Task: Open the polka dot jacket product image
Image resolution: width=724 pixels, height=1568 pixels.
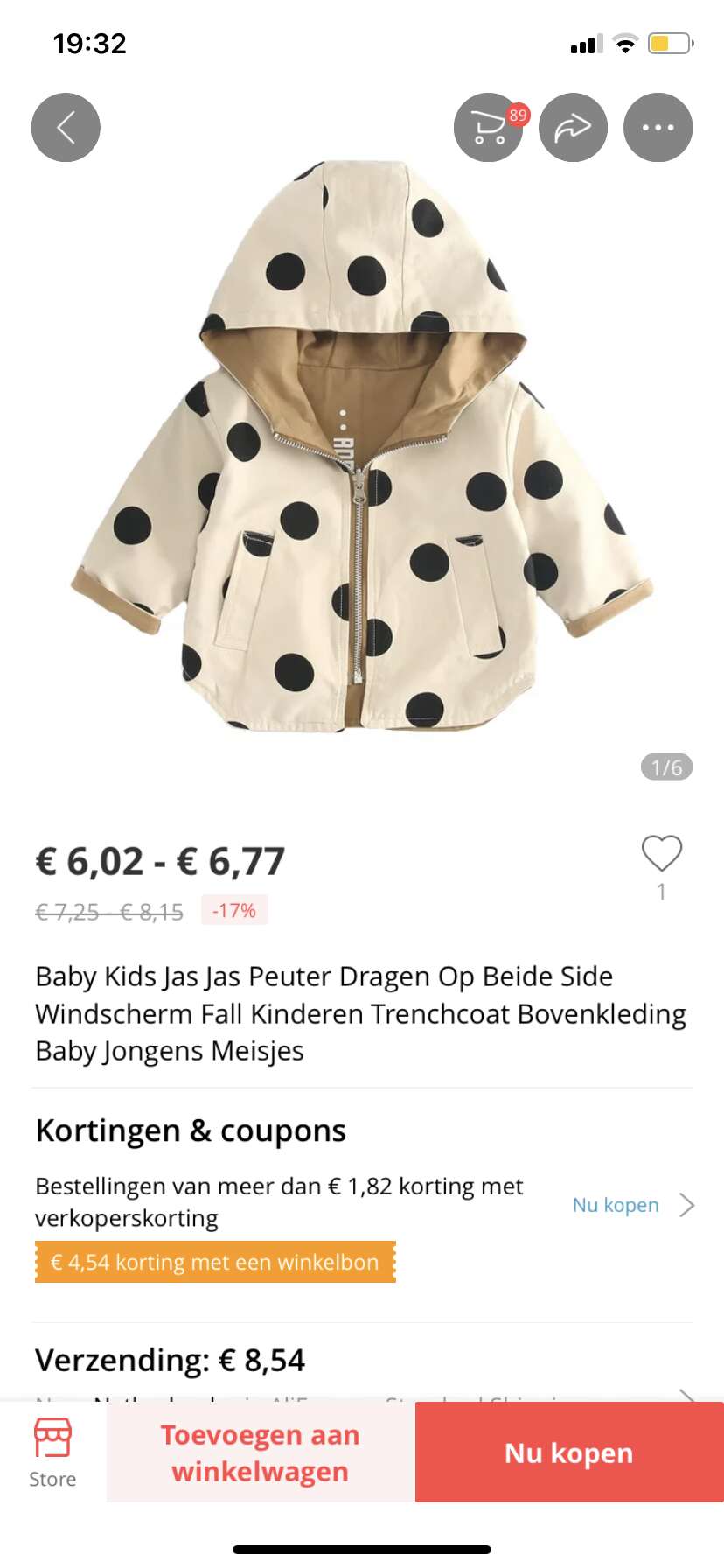Action: click(362, 446)
